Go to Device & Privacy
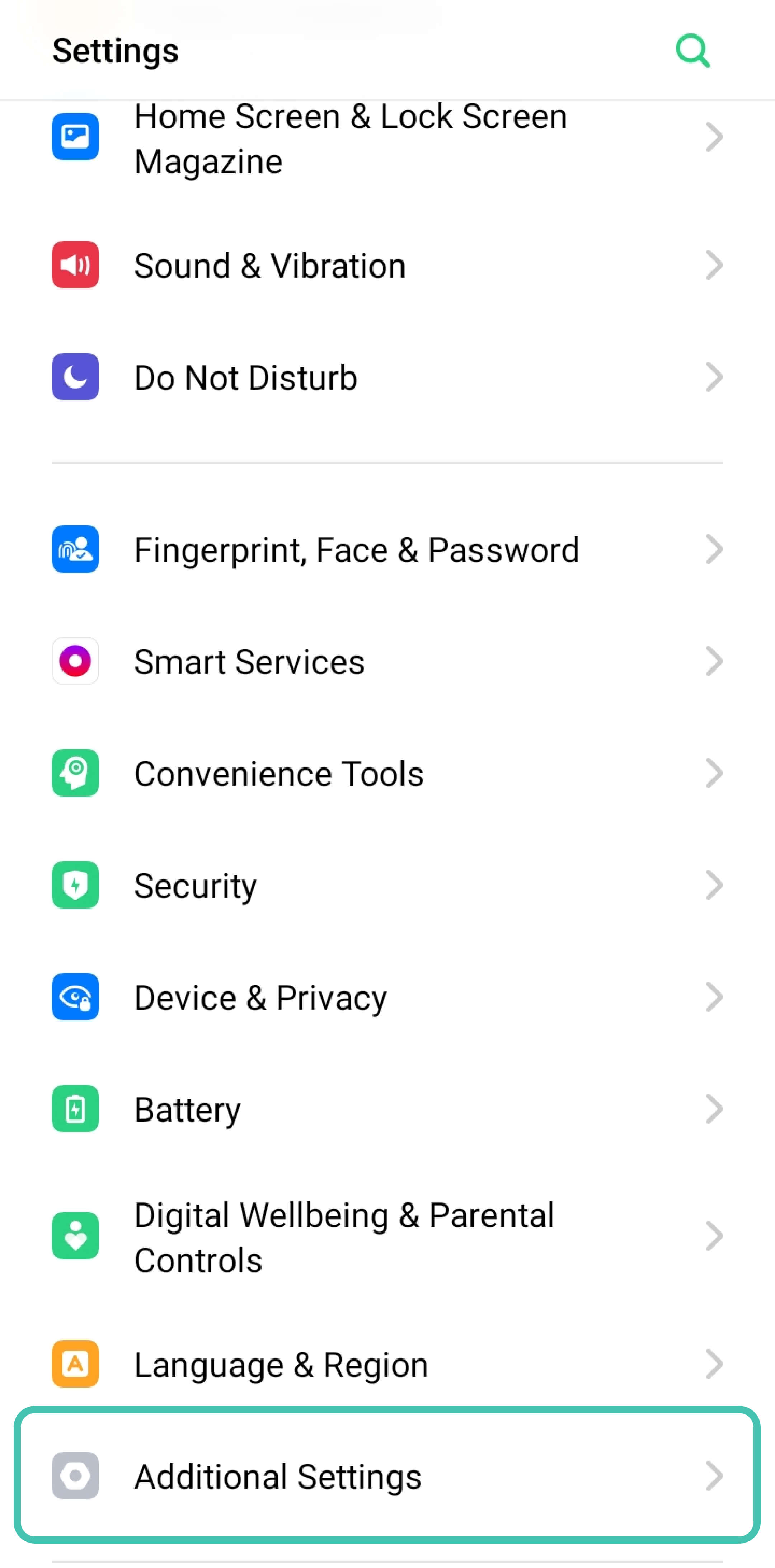 tap(260, 997)
